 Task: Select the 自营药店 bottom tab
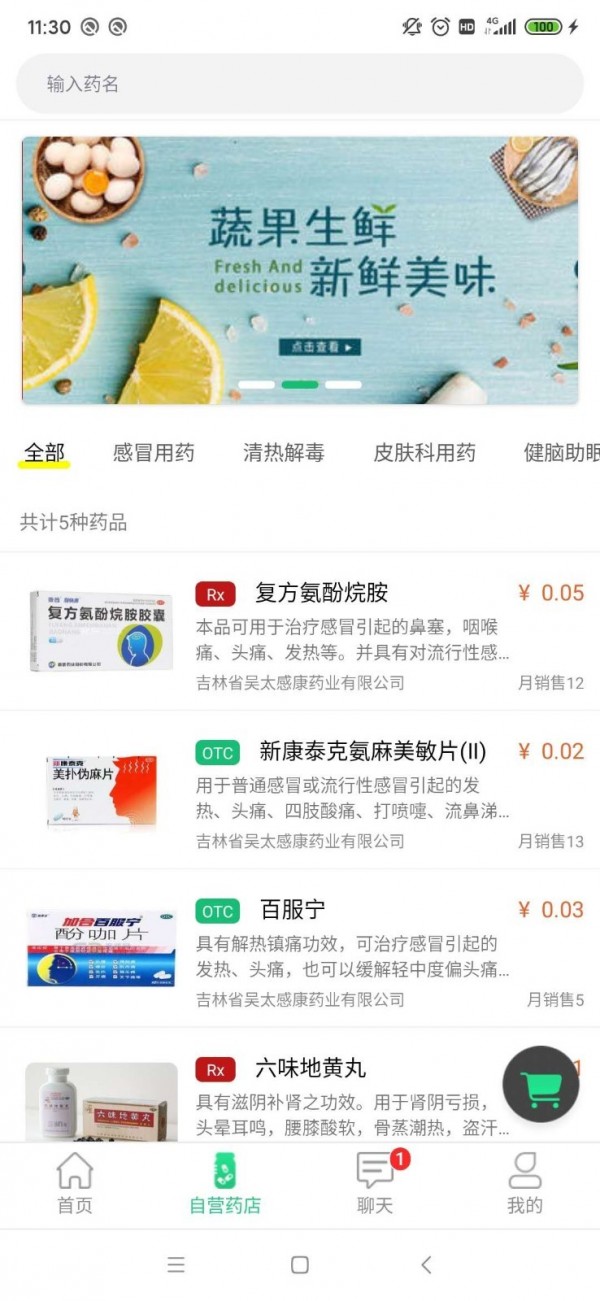225,1184
